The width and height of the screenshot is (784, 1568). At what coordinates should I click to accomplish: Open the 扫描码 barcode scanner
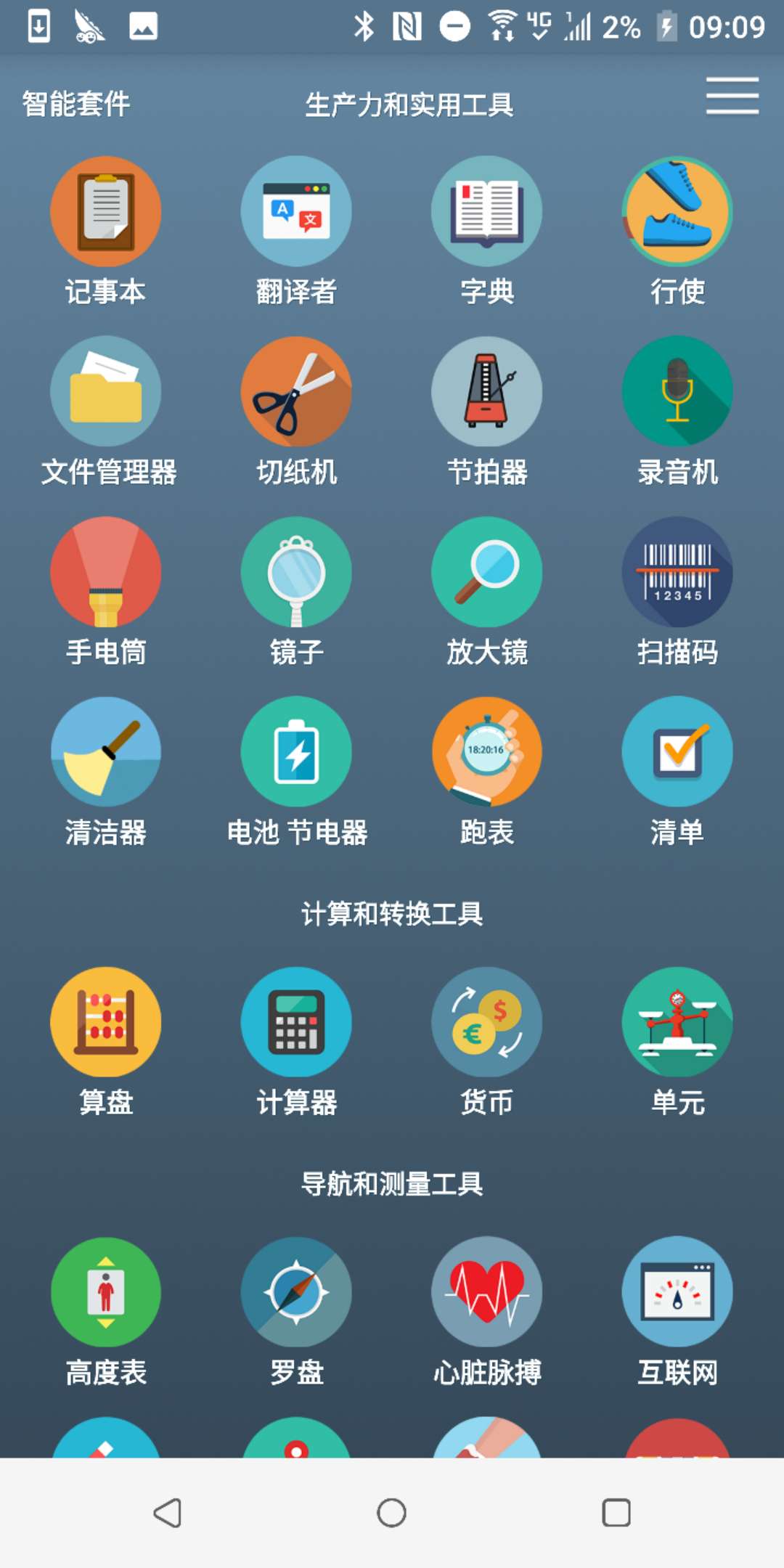(677, 571)
